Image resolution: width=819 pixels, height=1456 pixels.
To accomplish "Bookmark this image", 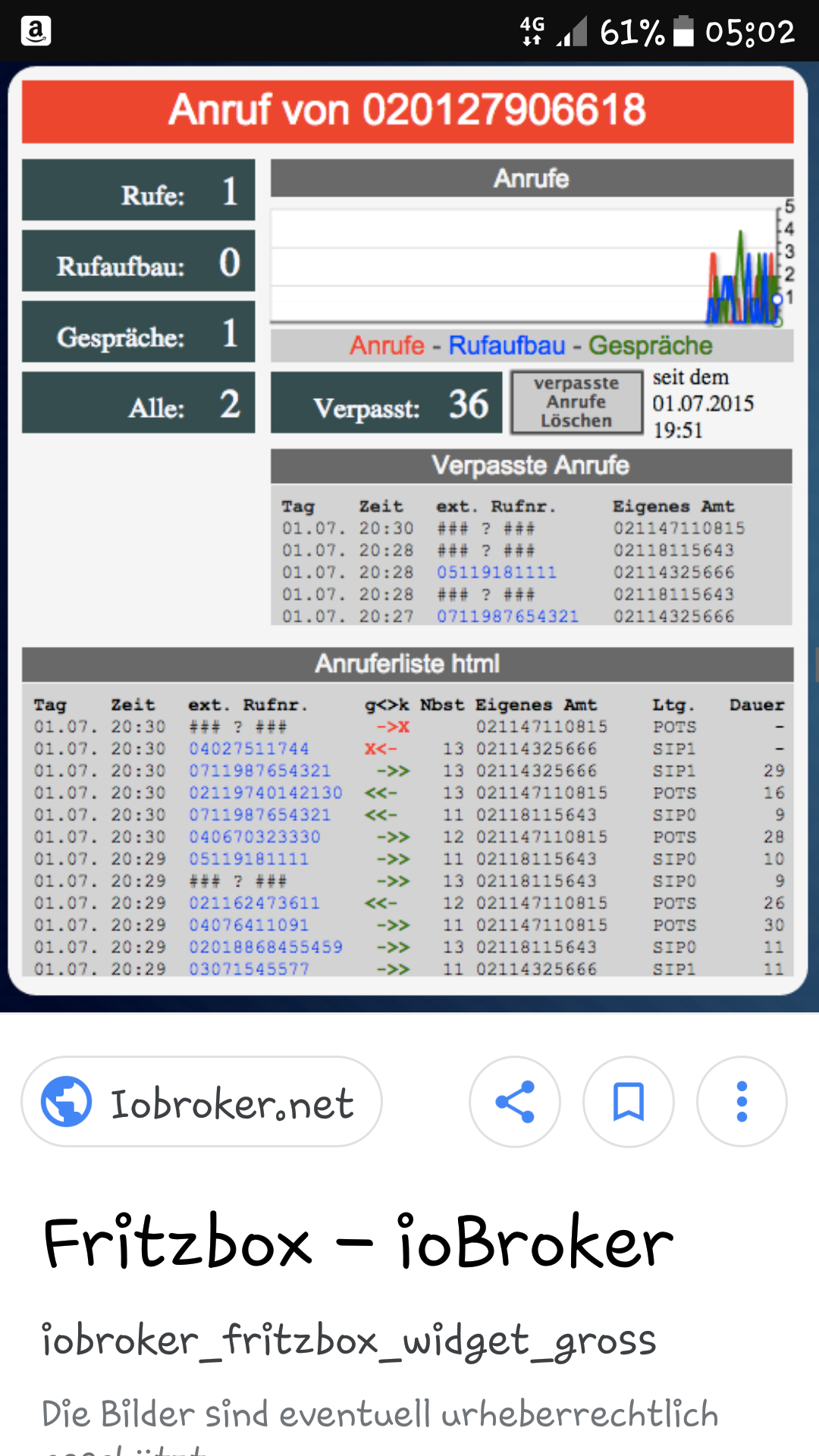I will tap(629, 1102).
